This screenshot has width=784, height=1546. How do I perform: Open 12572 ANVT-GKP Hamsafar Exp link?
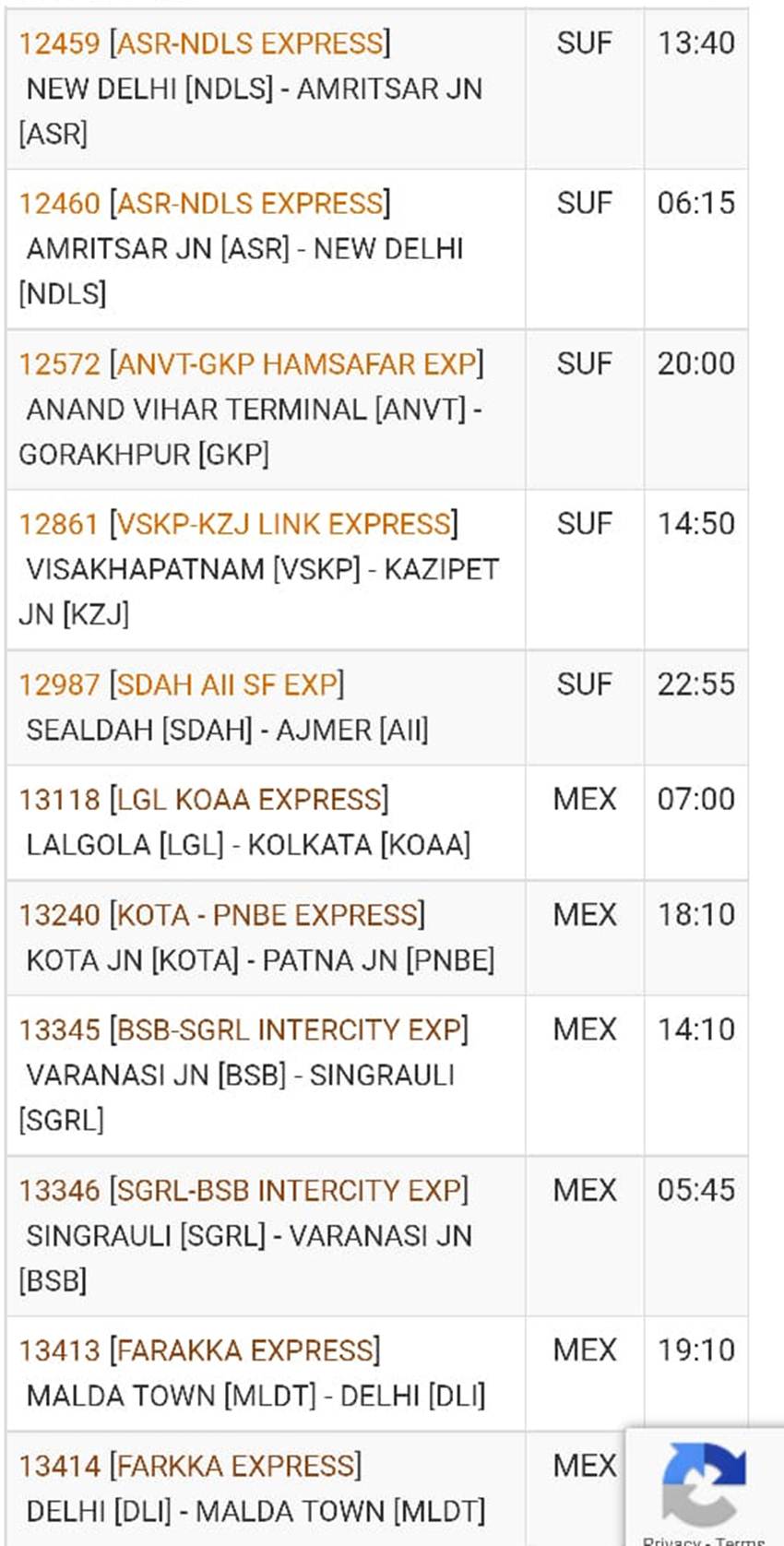click(x=251, y=364)
